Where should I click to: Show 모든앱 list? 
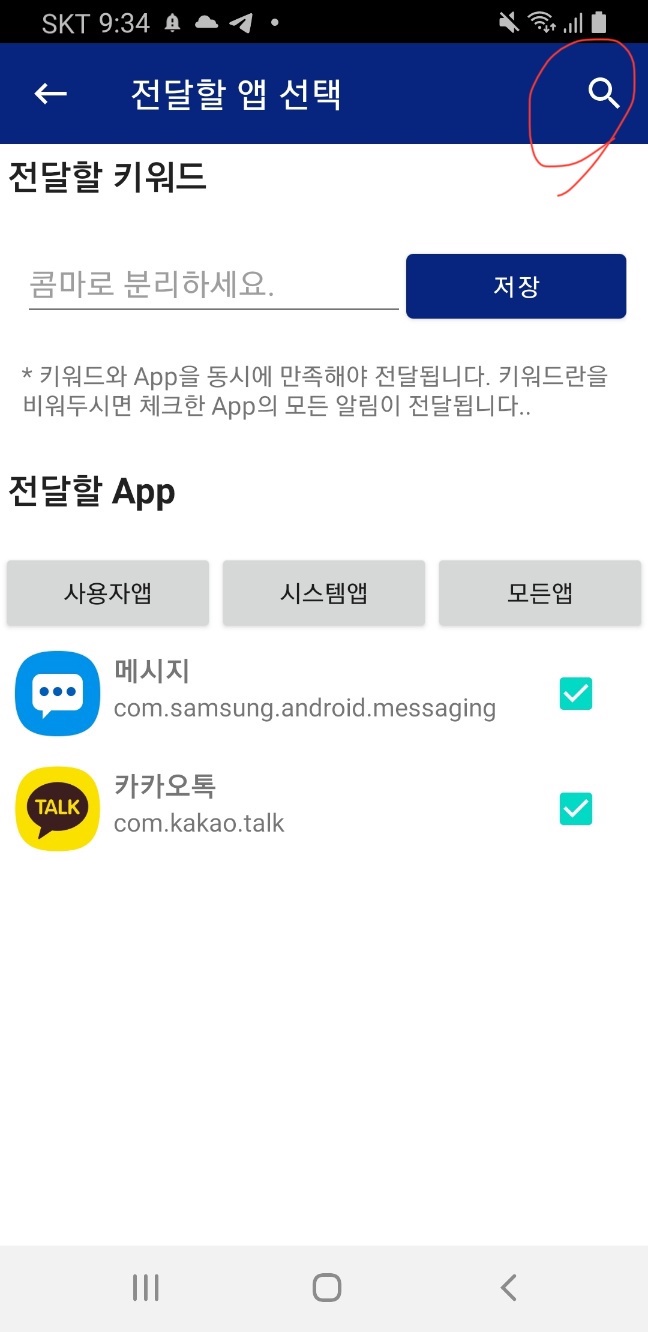[539, 593]
